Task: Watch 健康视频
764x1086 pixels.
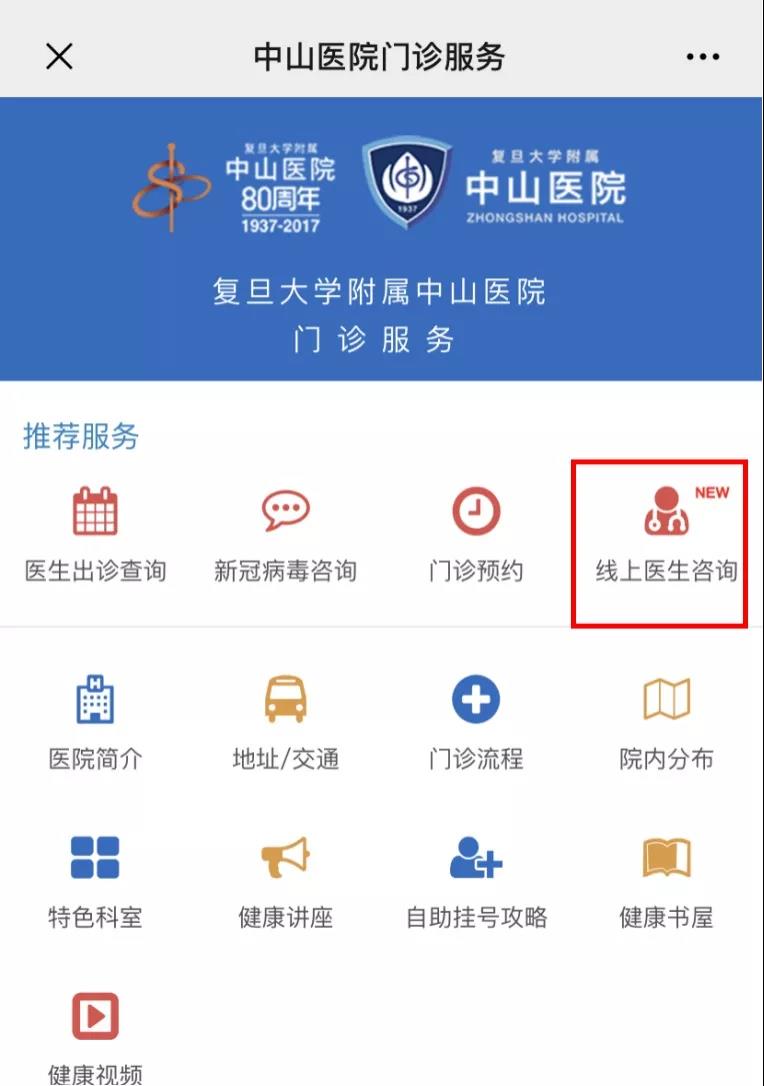Action: (x=95, y=1035)
